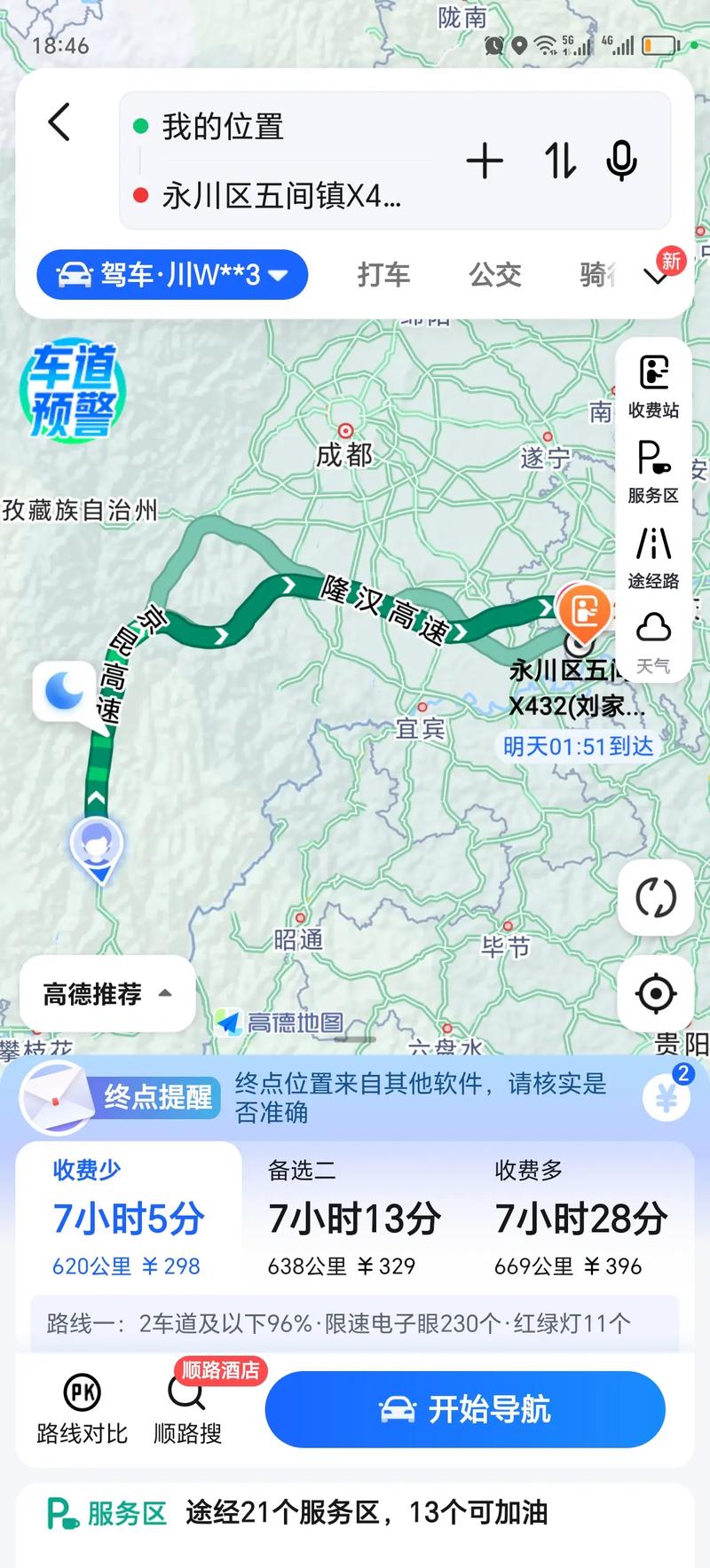Tap the route refresh icon
The image size is (710, 1568).
tap(655, 898)
